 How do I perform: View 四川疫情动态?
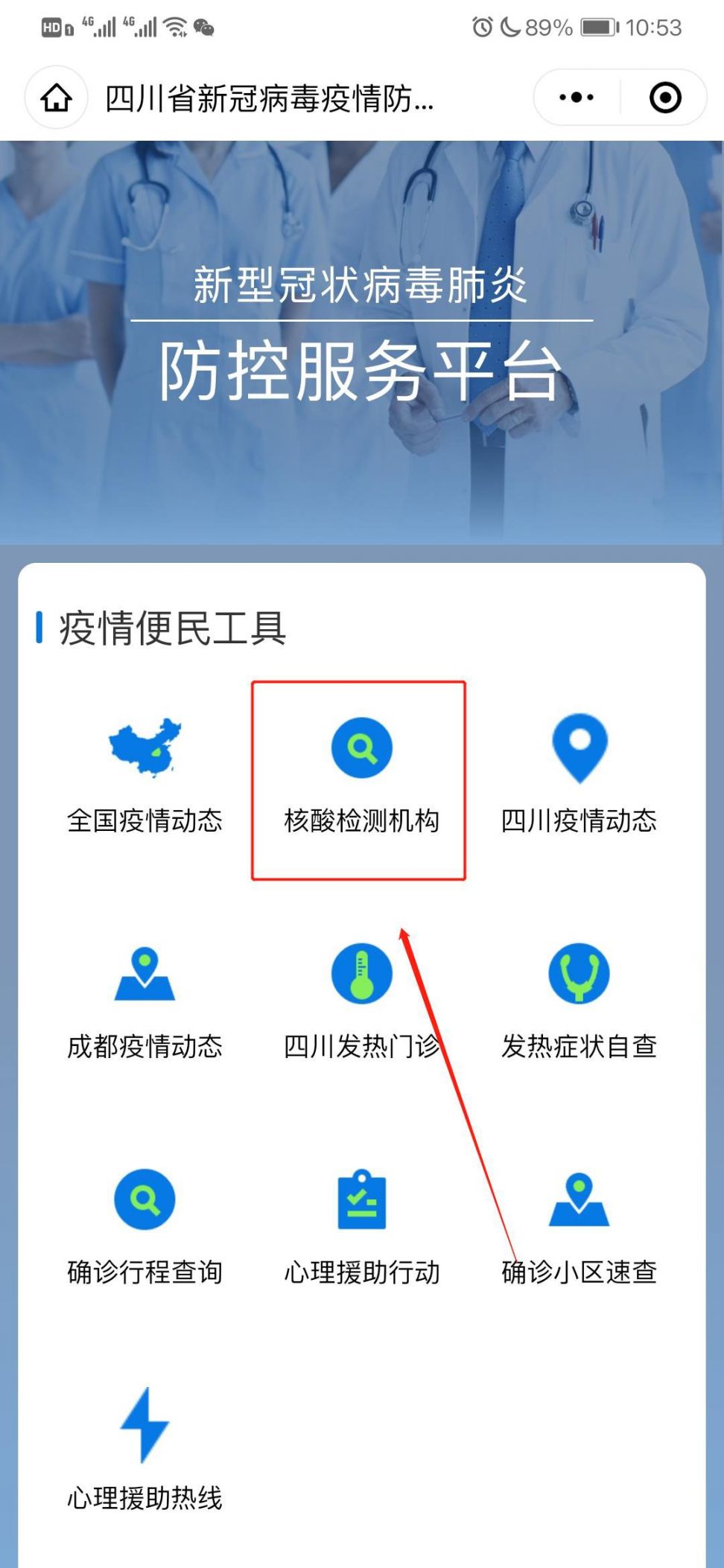coord(579,776)
